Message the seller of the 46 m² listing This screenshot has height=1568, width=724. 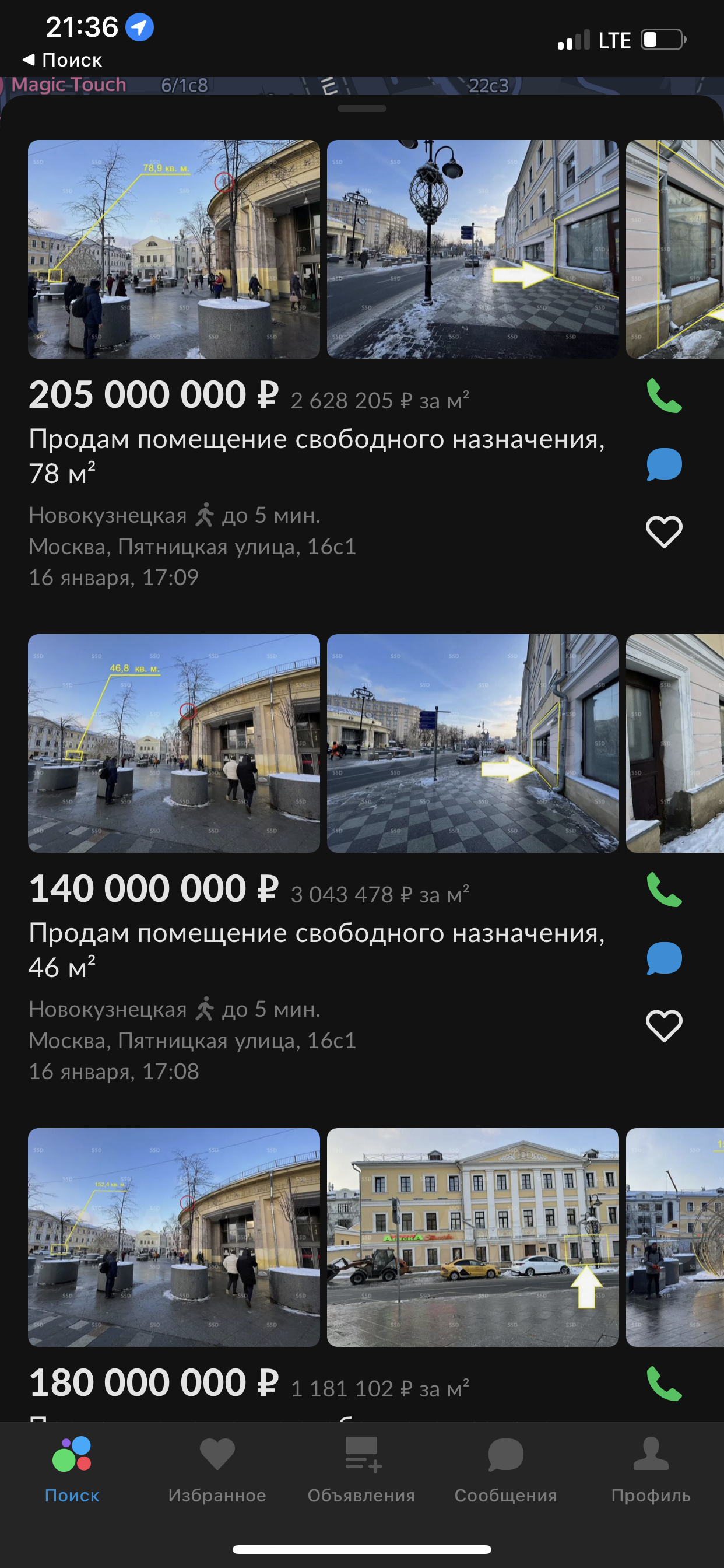[x=664, y=958]
